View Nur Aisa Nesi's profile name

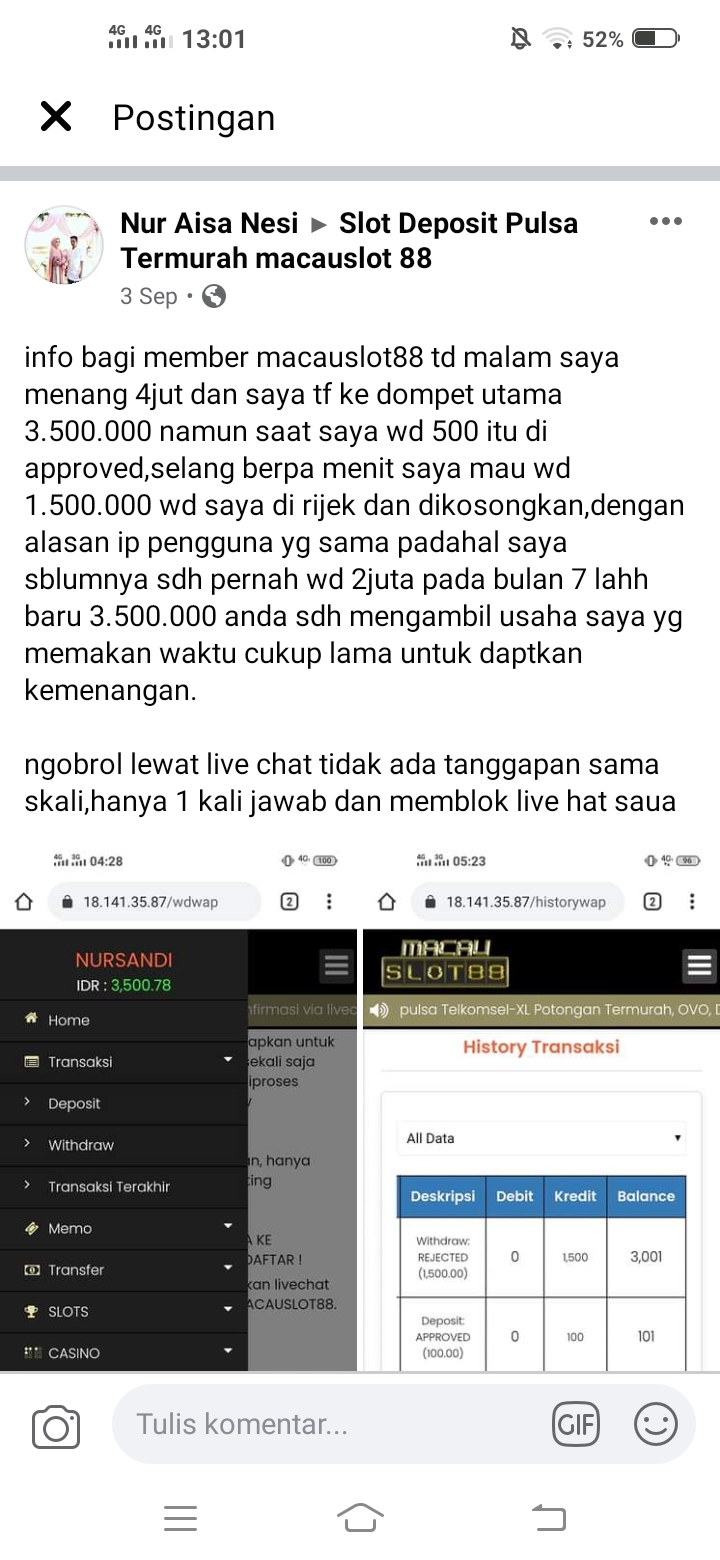(209, 223)
